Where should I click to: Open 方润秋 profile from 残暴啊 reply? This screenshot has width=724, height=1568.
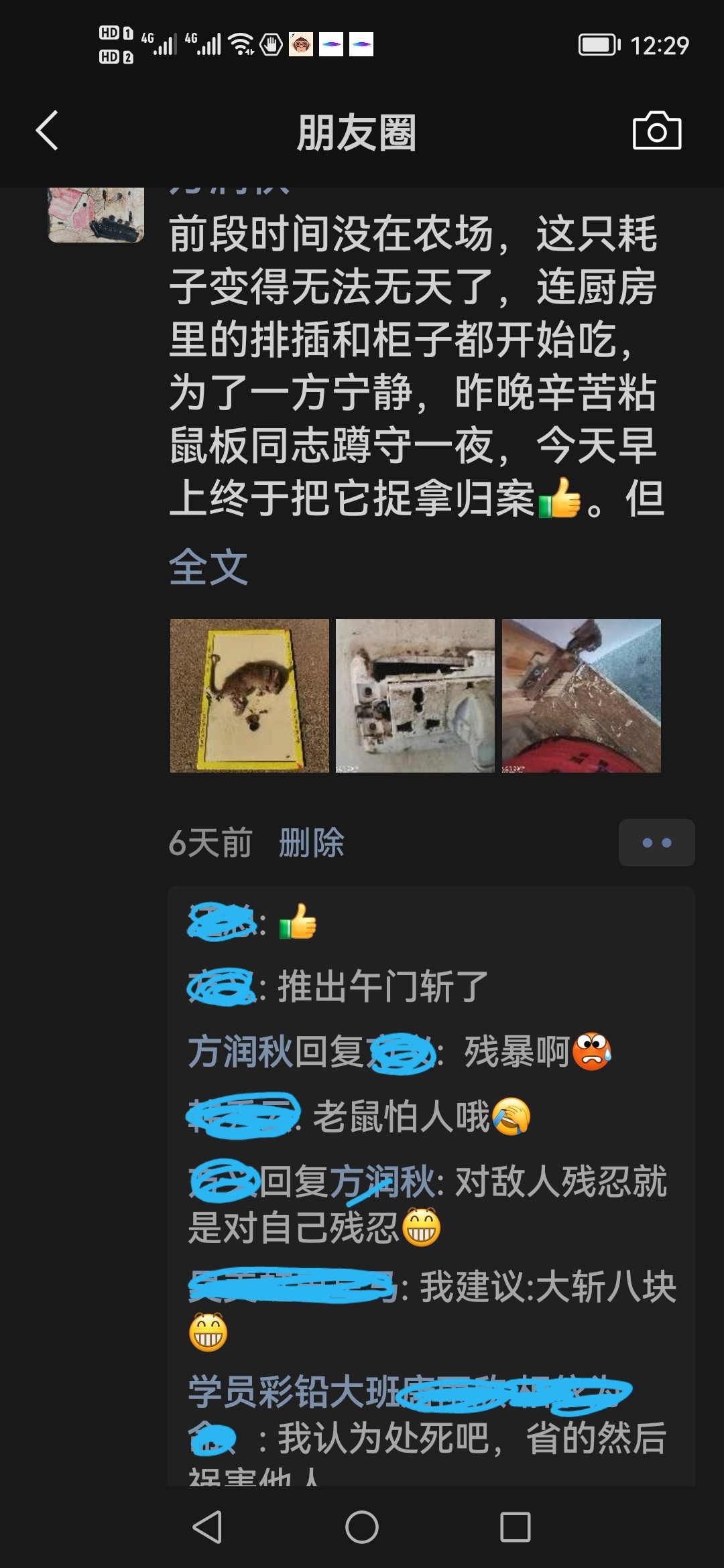(x=239, y=1052)
